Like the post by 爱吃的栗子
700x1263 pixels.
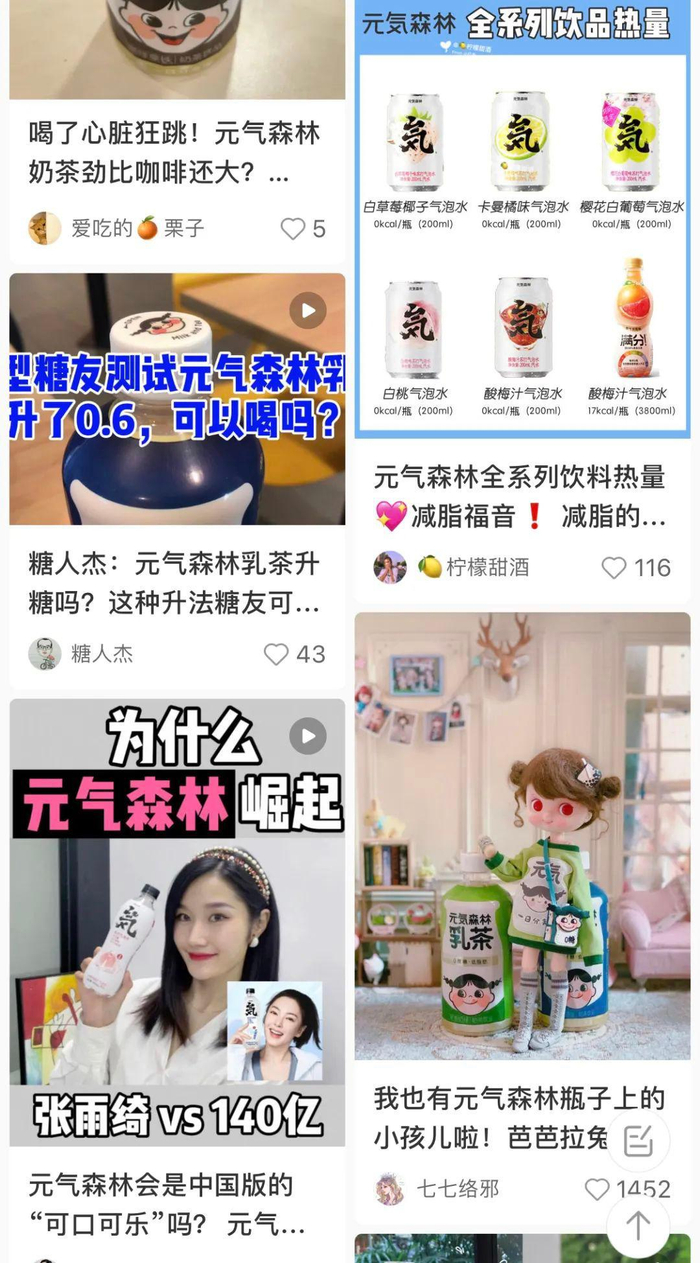[x=293, y=229]
